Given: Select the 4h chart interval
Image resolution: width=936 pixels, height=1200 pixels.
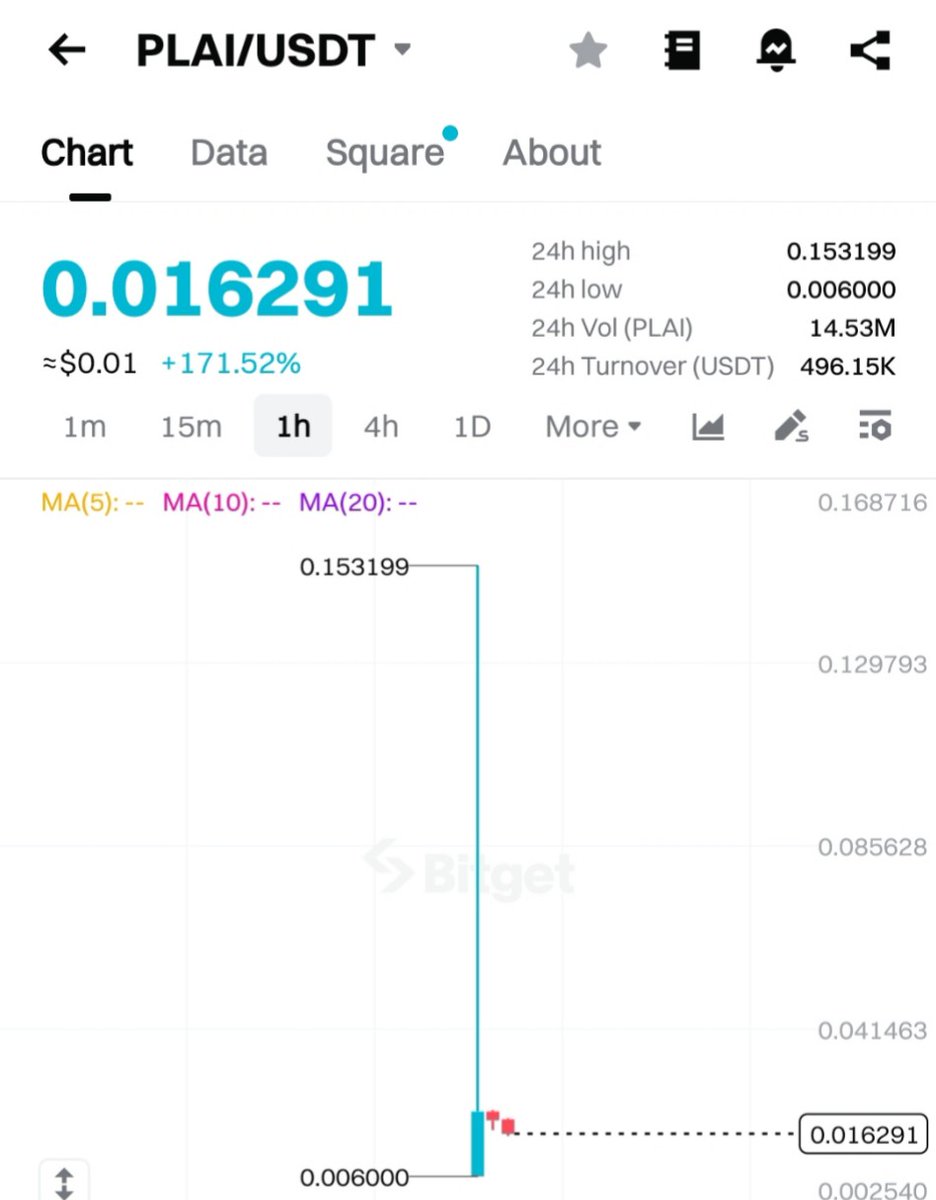Looking at the screenshot, I should point(381,427).
